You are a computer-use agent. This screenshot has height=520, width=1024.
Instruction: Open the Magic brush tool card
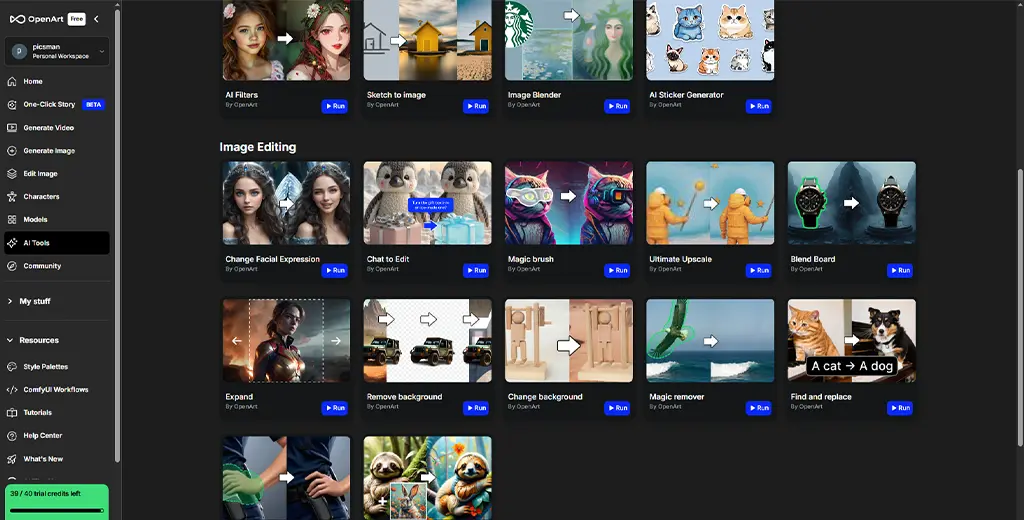coord(569,203)
